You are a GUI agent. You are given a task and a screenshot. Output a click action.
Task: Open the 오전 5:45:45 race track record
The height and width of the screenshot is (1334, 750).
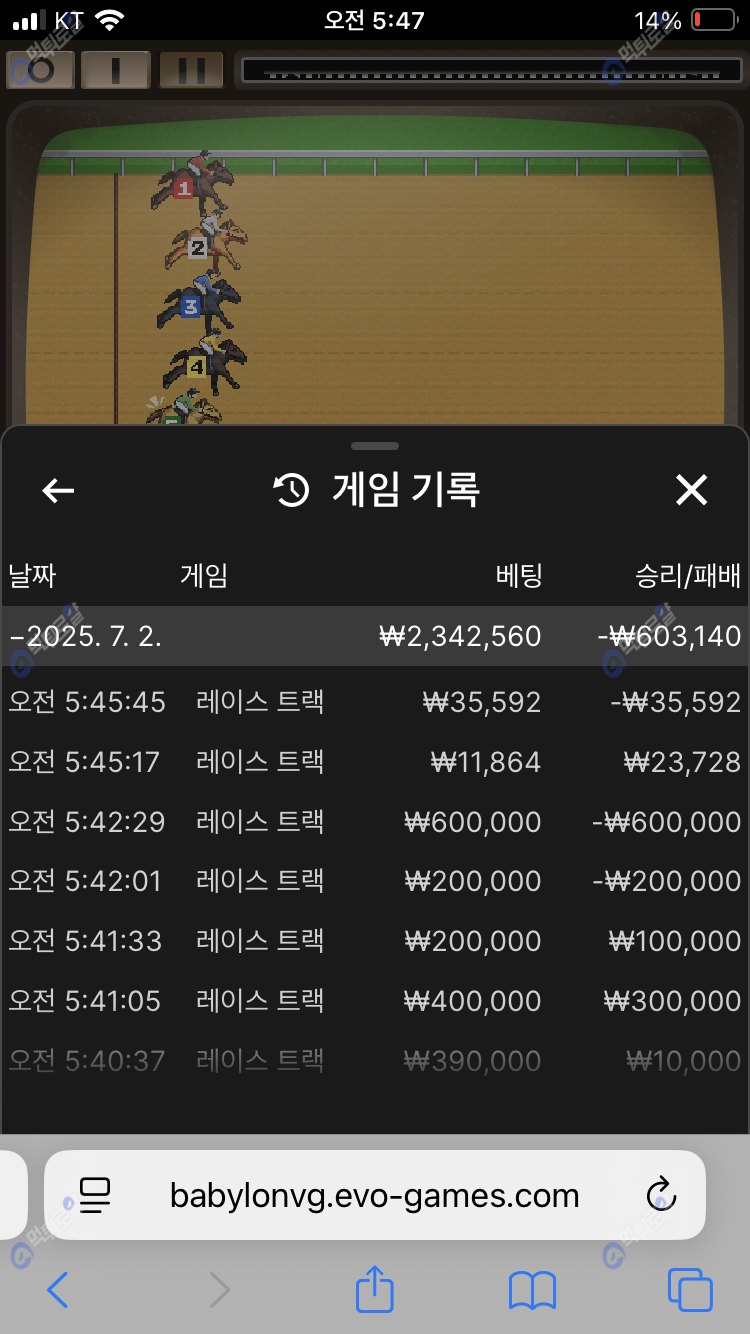(x=374, y=701)
